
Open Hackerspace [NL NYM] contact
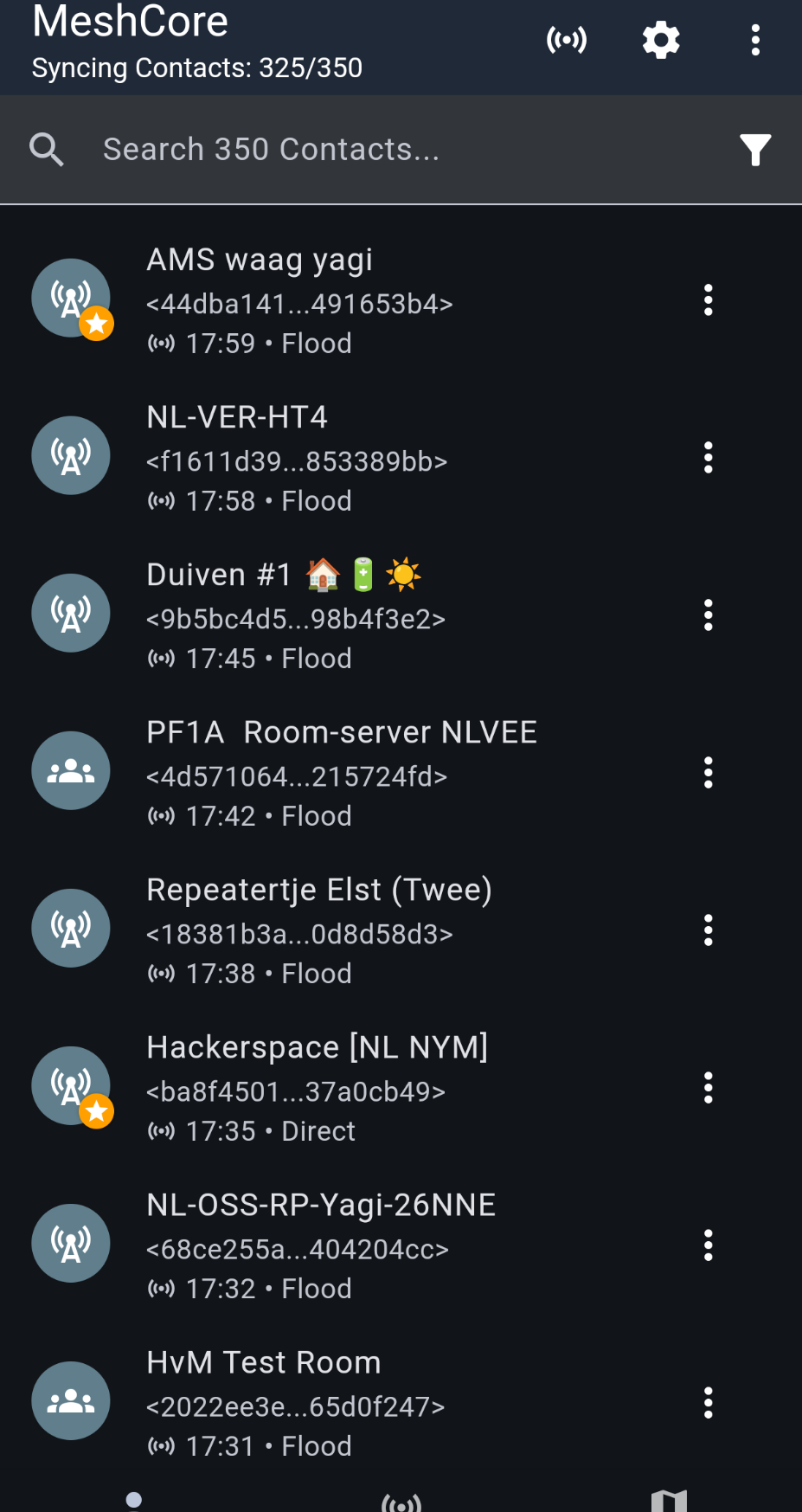[x=346, y=1088]
